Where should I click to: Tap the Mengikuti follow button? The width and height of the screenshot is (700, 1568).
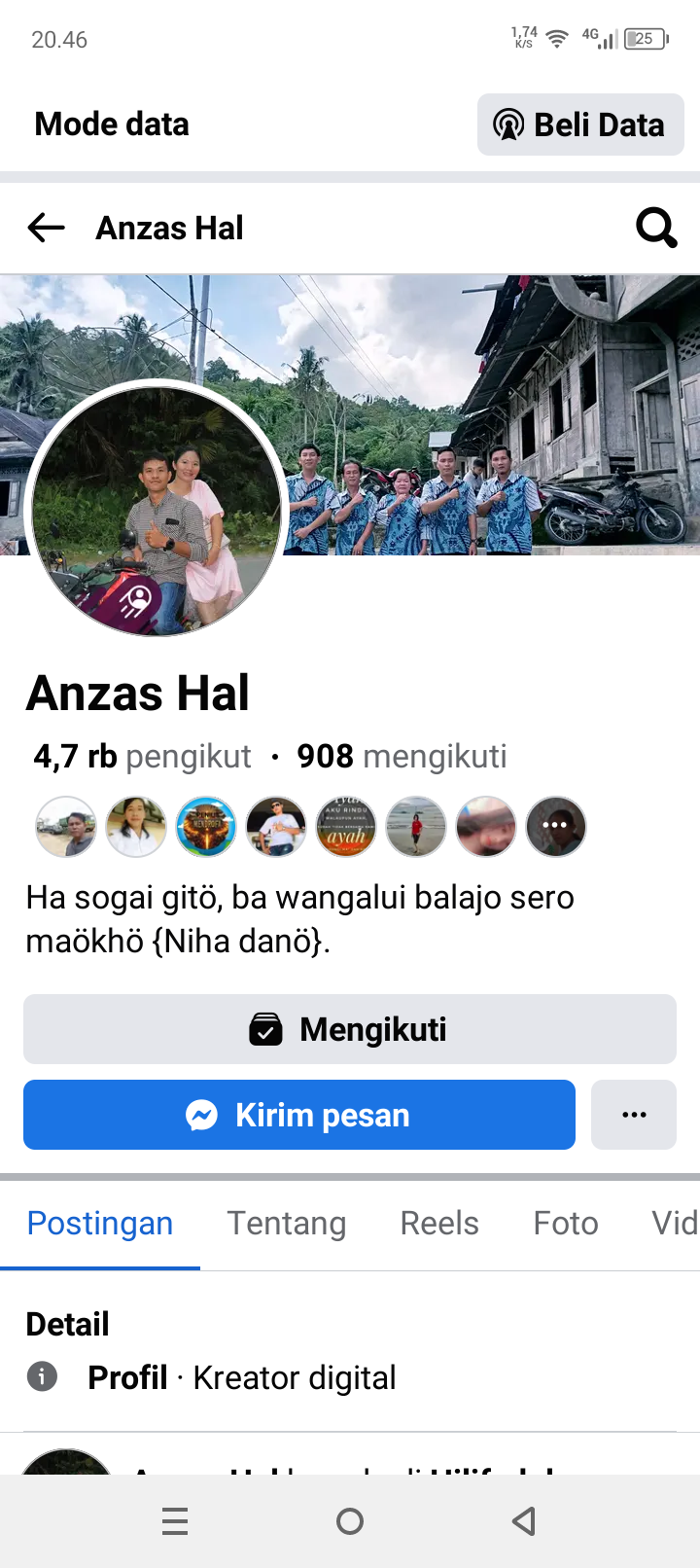pyautogui.click(x=350, y=1029)
